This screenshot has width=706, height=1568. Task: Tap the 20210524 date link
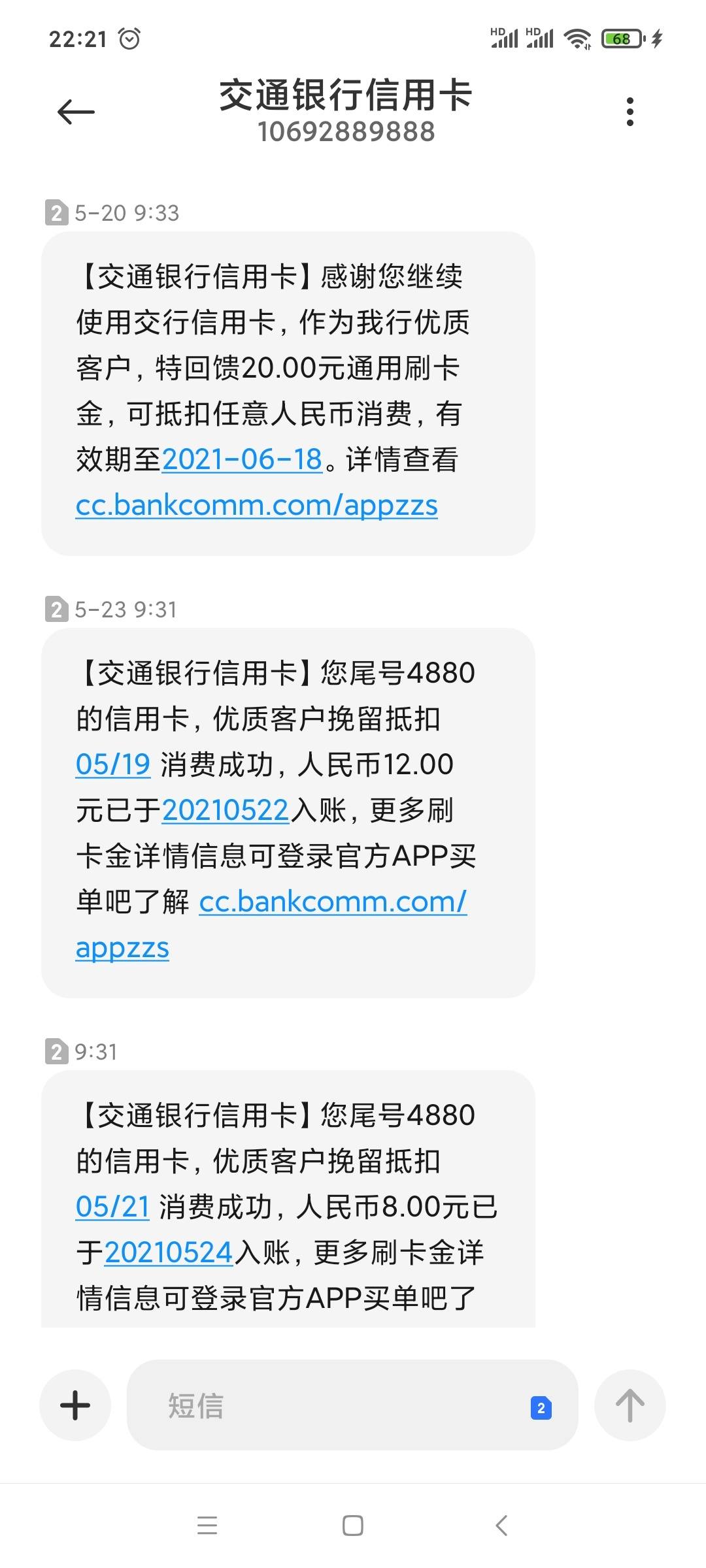(169, 1252)
